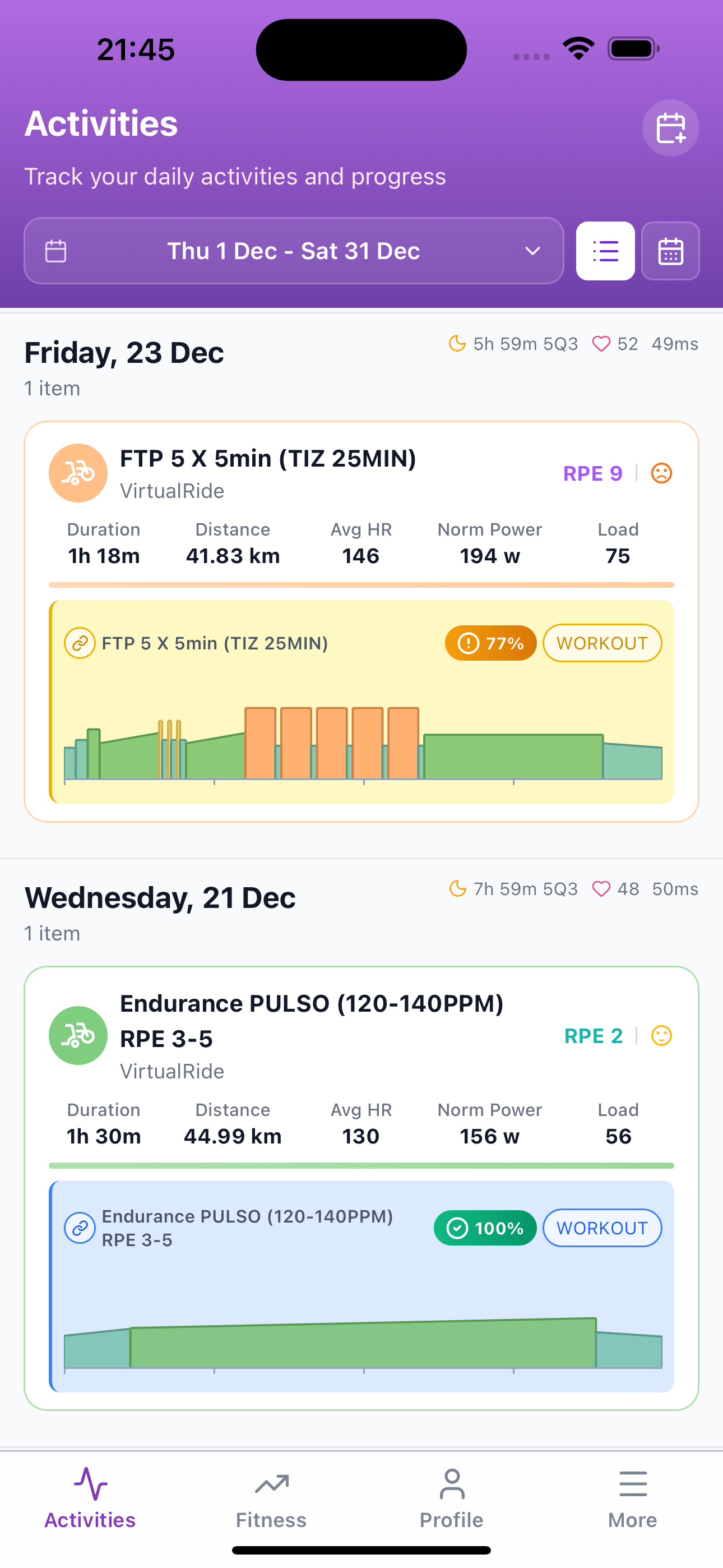Switch to list view of activities

pos(605,251)
